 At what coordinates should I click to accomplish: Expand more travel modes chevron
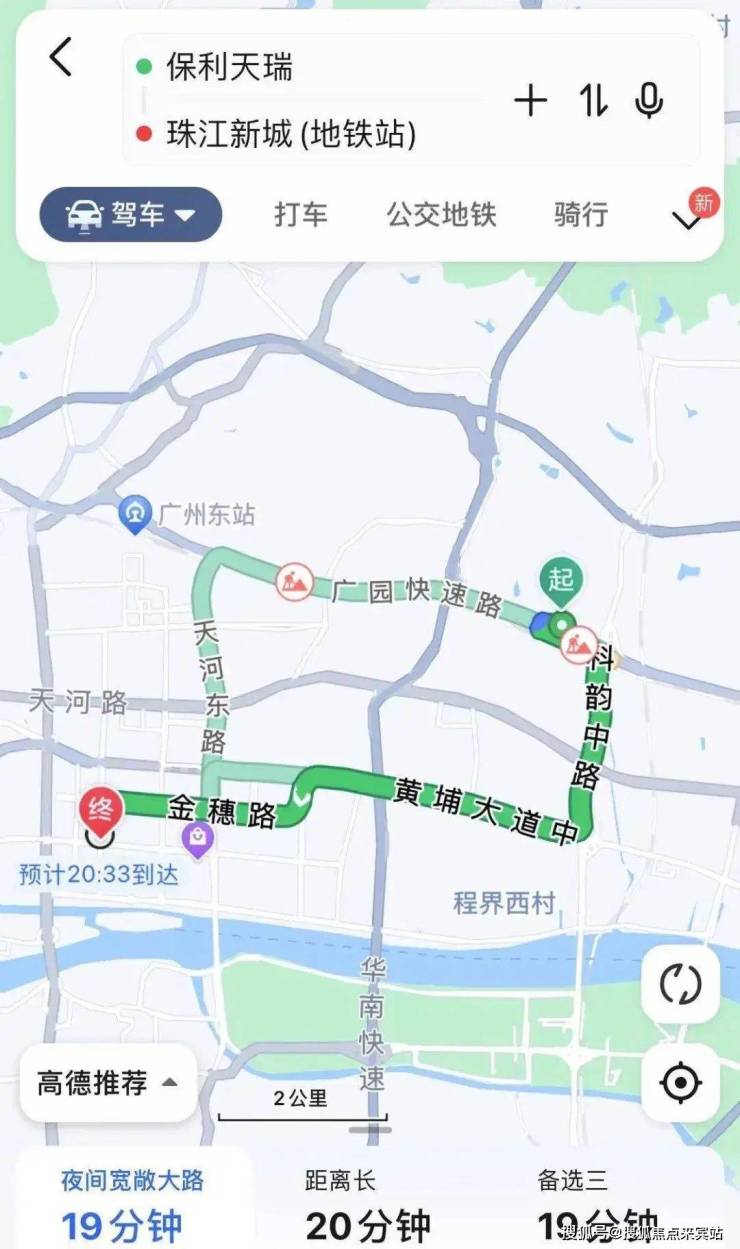688,221
